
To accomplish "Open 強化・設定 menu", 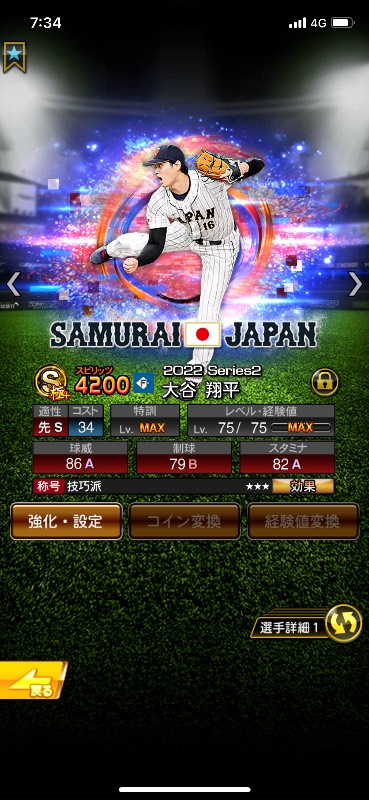I will coord(66,521).
